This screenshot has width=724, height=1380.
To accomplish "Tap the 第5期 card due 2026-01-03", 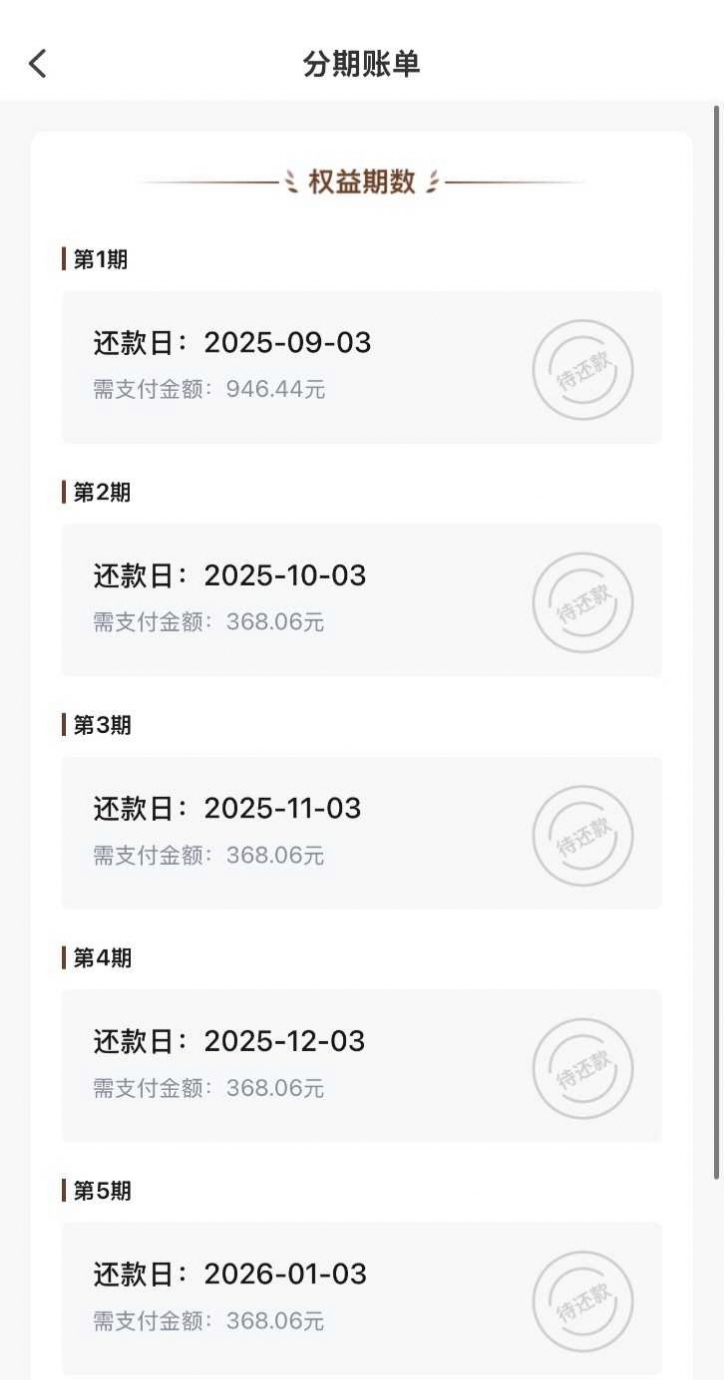I will coord(362,1299).
